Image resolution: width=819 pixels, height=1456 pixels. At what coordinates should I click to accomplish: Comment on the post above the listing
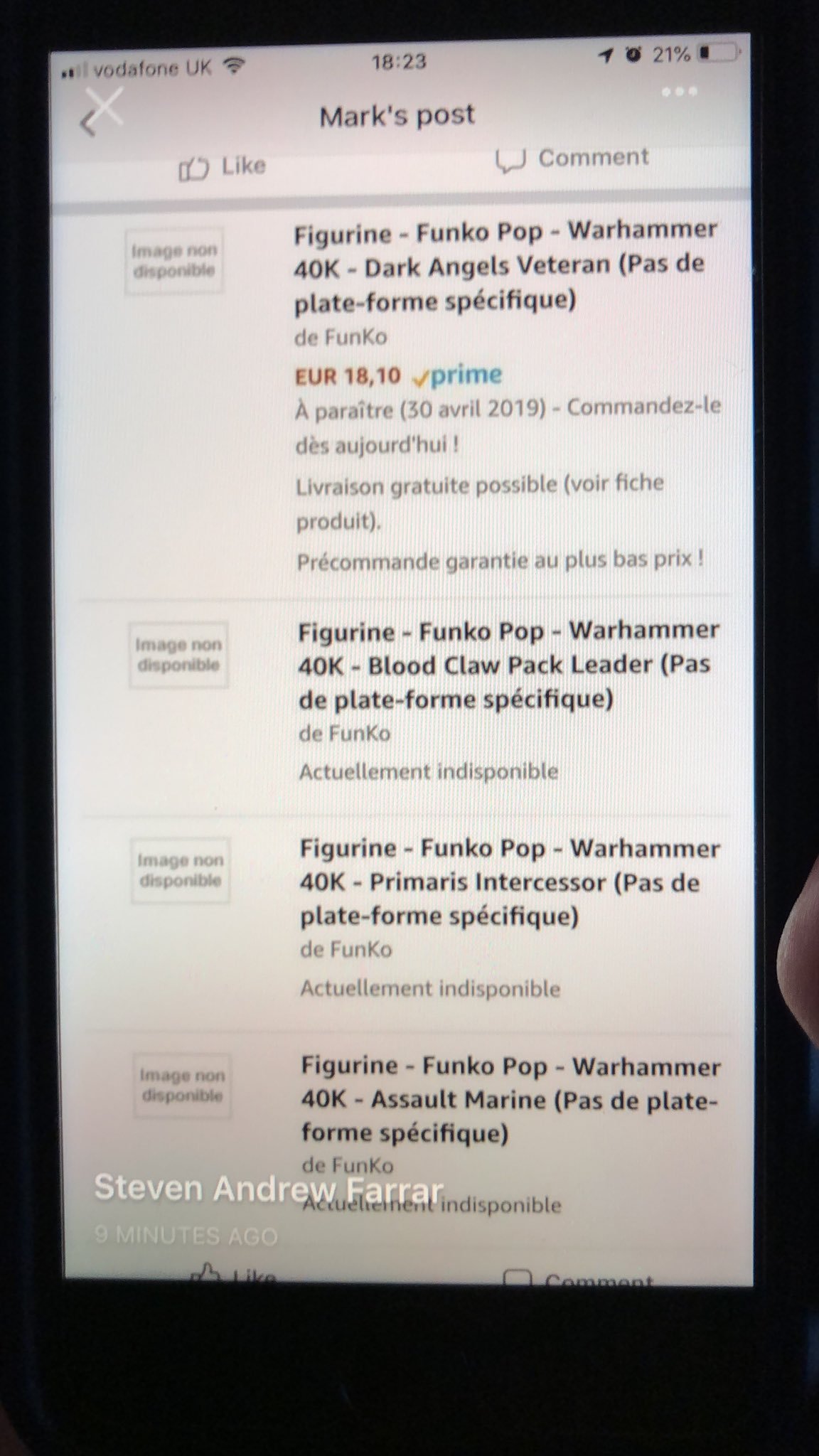(x=572, y=159)
